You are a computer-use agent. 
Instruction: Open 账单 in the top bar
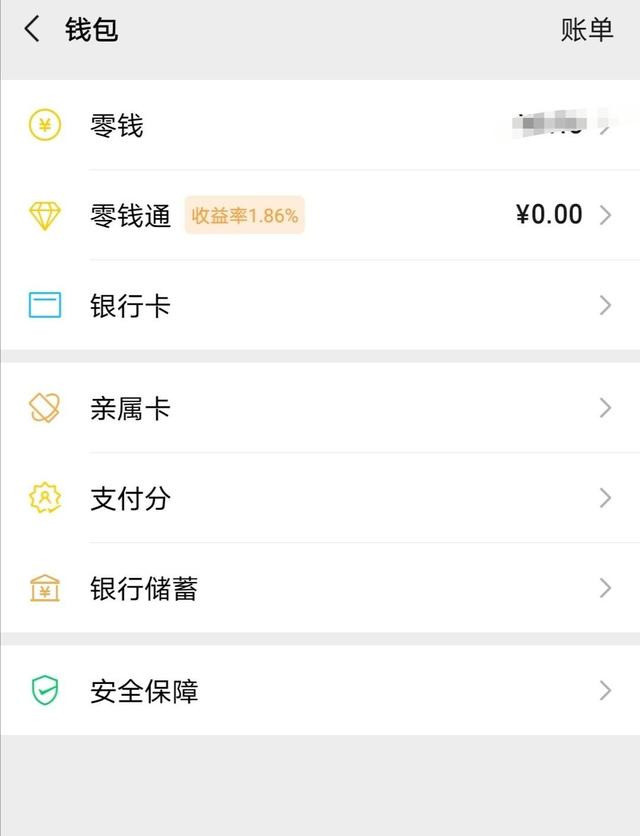tap(586, 30)
